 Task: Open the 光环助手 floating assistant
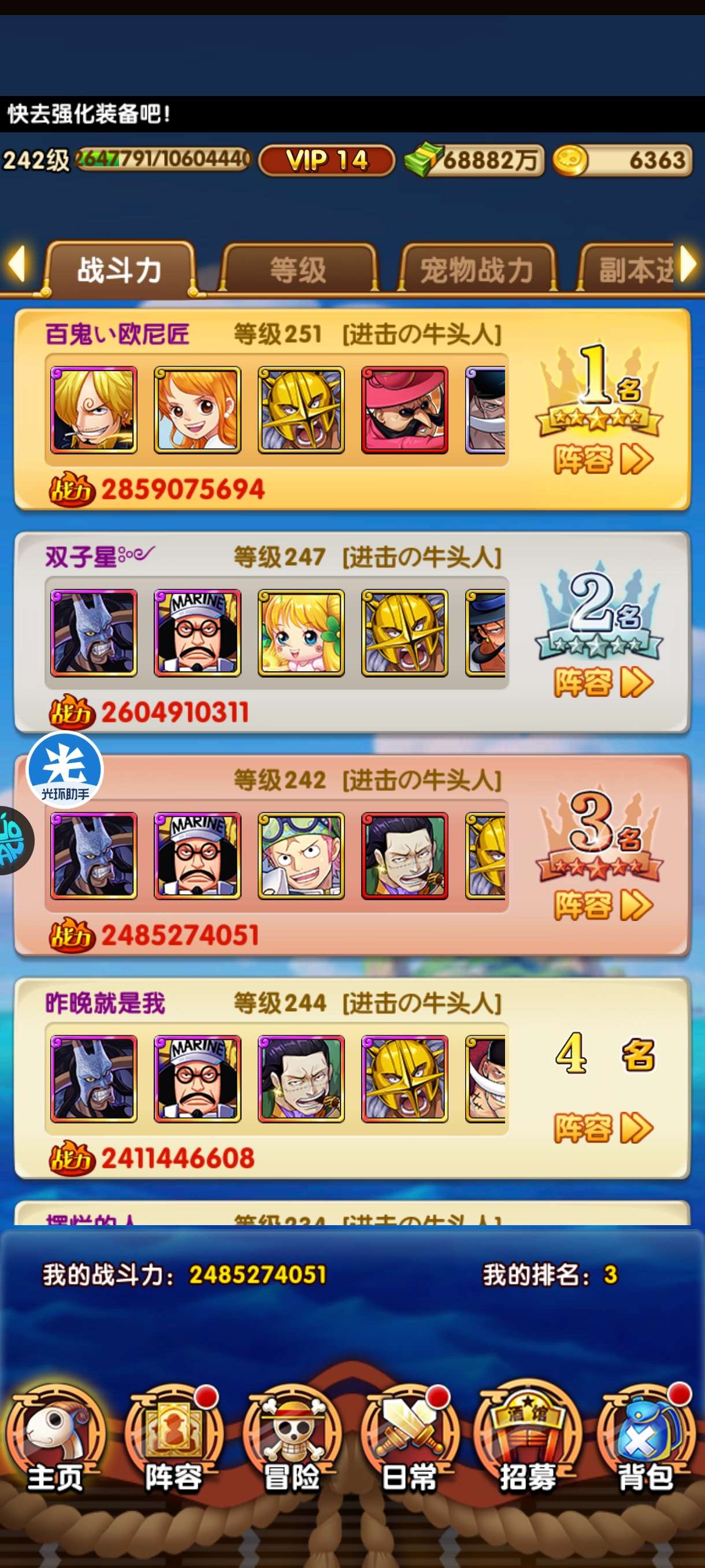pyautogui.click(x=65, y=770)
